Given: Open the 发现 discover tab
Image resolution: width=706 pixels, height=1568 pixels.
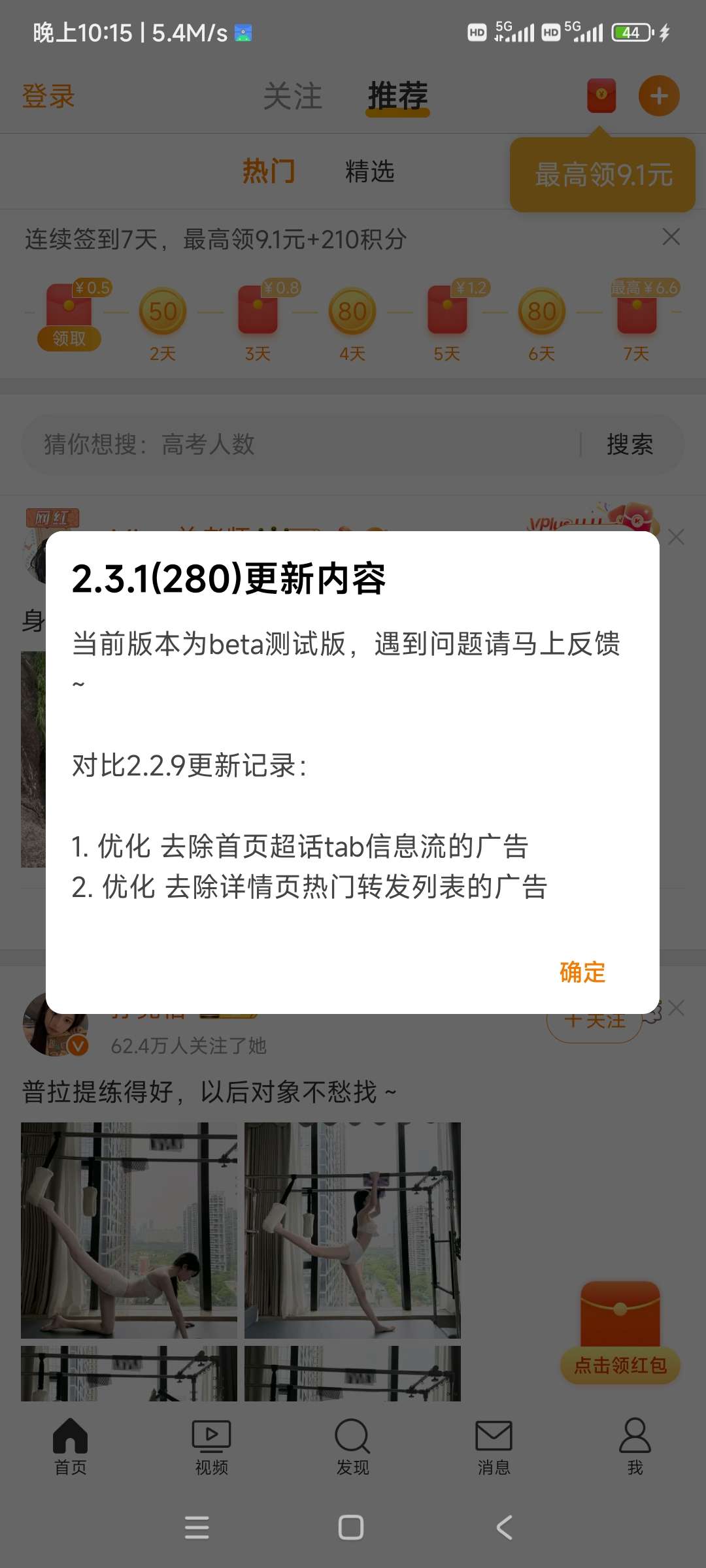Looking at the screenshot, I should tap(352, 1446).
